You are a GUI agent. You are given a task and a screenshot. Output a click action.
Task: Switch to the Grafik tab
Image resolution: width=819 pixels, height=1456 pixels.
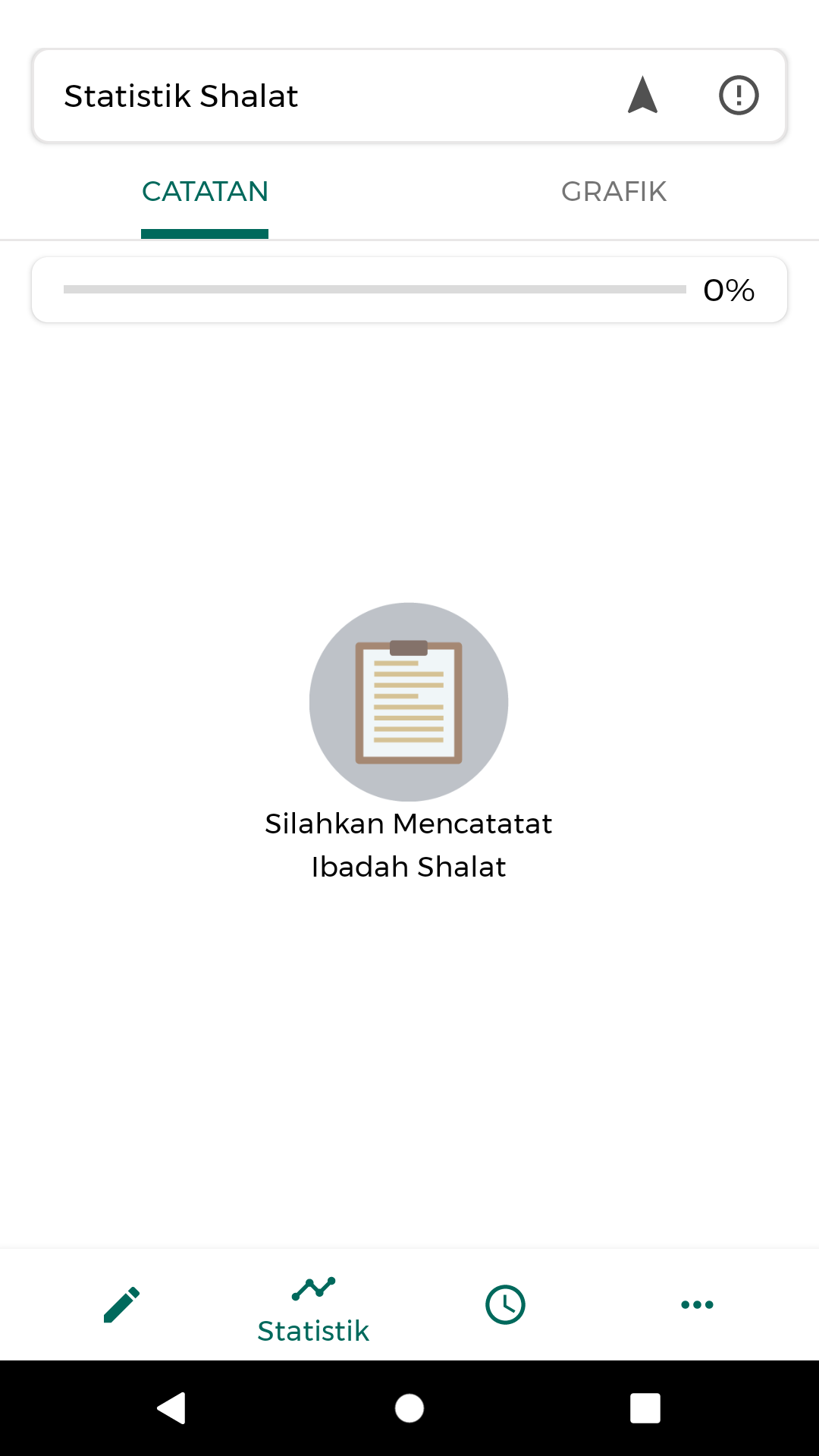(613, 192)
